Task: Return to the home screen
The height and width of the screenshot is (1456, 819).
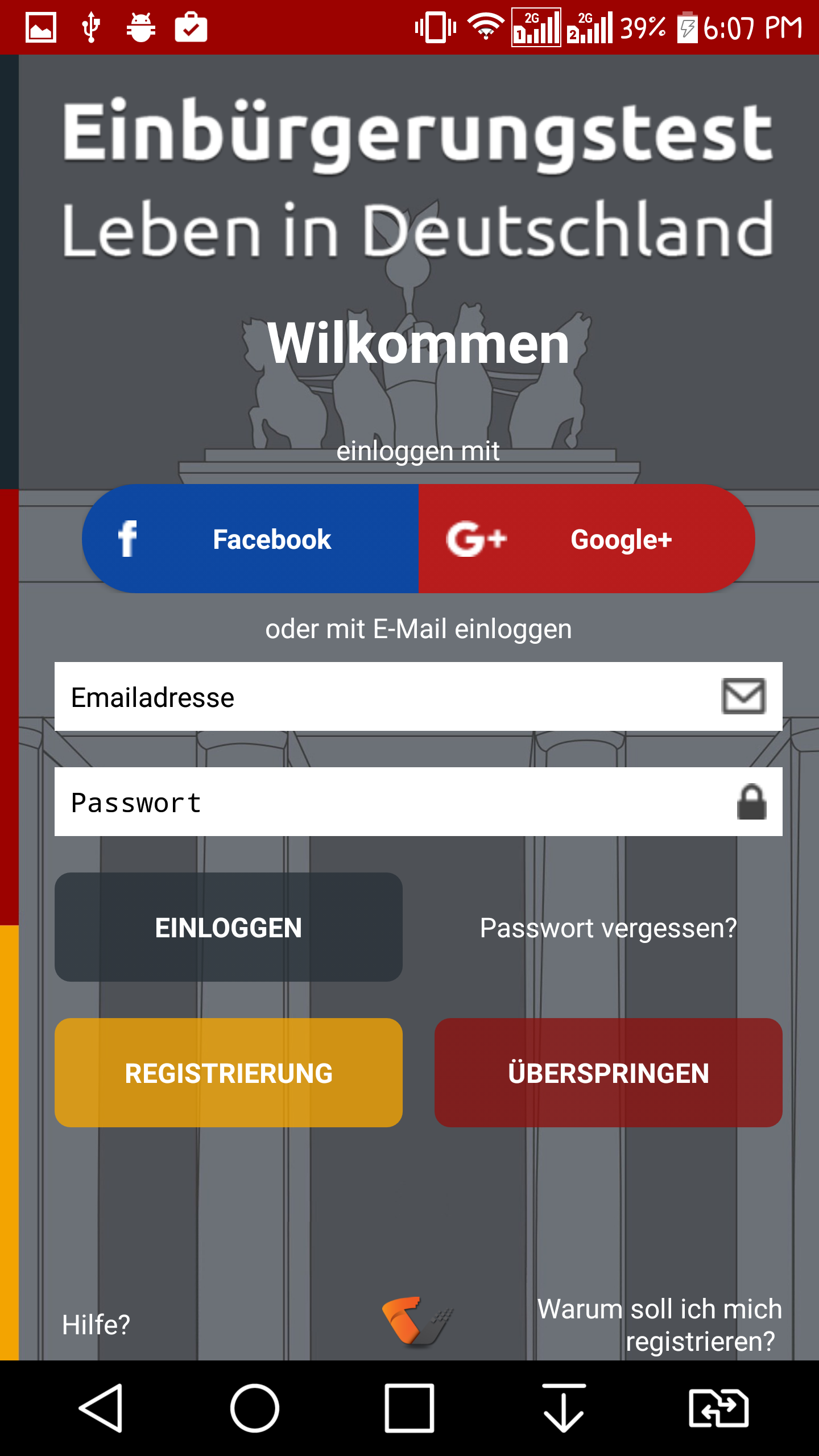Action: 254,1408
